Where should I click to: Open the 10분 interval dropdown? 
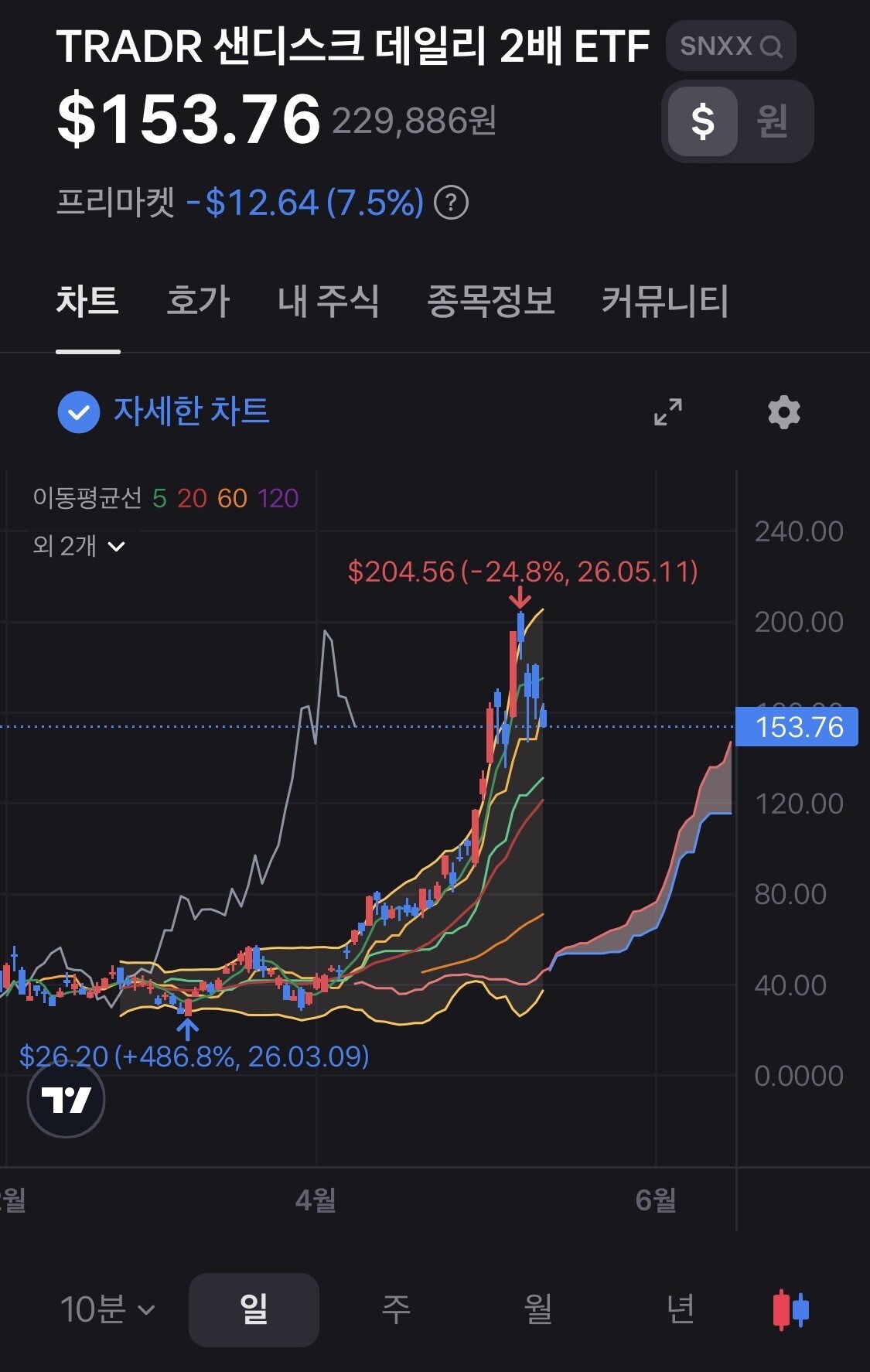coord(108,1309)
